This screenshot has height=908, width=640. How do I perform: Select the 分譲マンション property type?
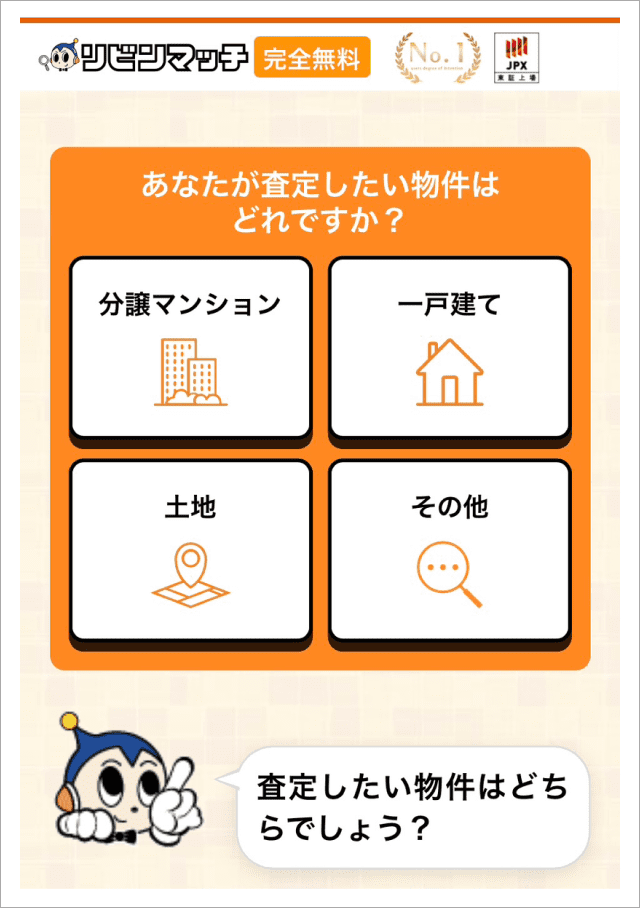190,347
